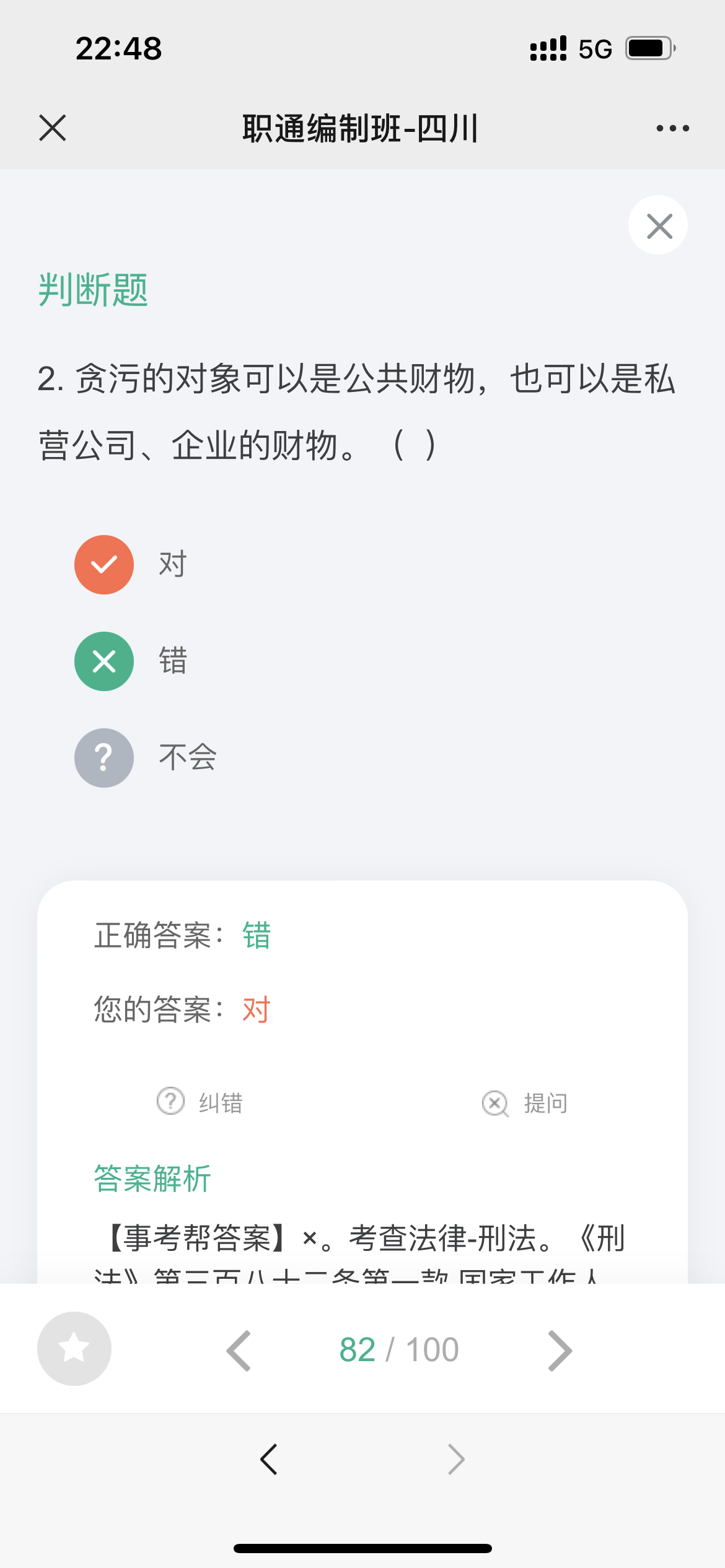This screenshot has height=1568, width=725.
Task: Dismiss the quiz with the round X button
Action: click(x=659, y=225)
